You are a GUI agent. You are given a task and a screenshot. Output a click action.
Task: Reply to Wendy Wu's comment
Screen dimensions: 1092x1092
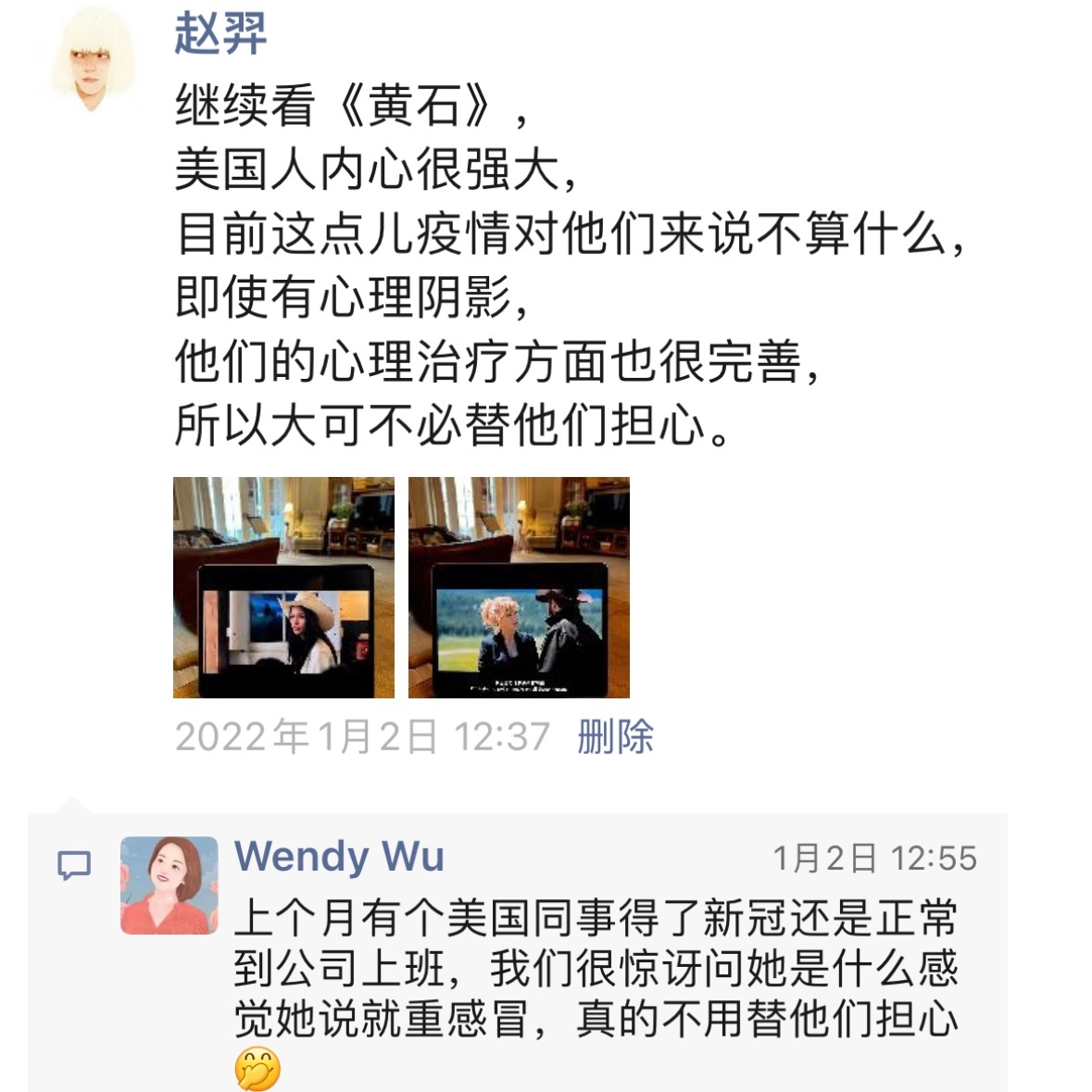point(593,968)
